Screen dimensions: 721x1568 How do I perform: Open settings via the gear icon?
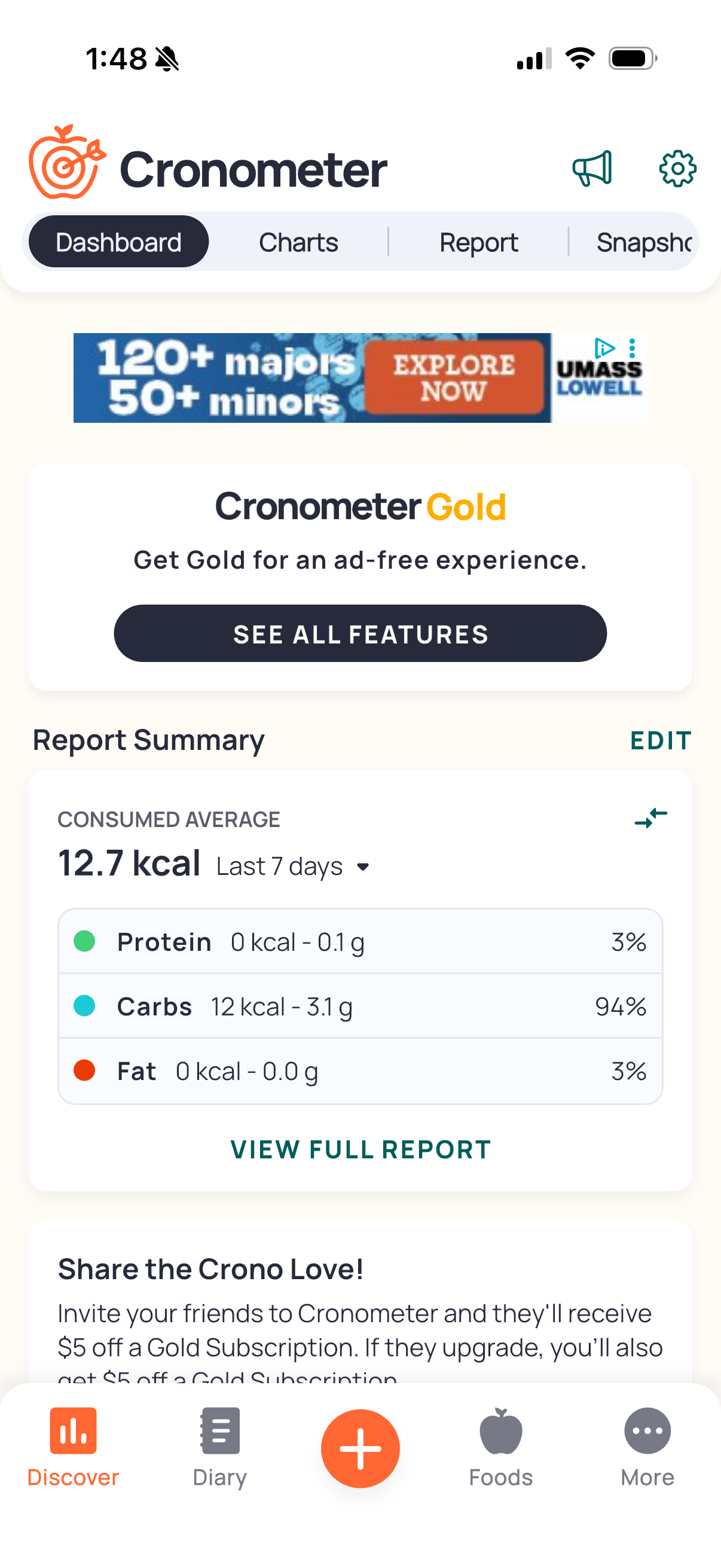coord(677,169)
